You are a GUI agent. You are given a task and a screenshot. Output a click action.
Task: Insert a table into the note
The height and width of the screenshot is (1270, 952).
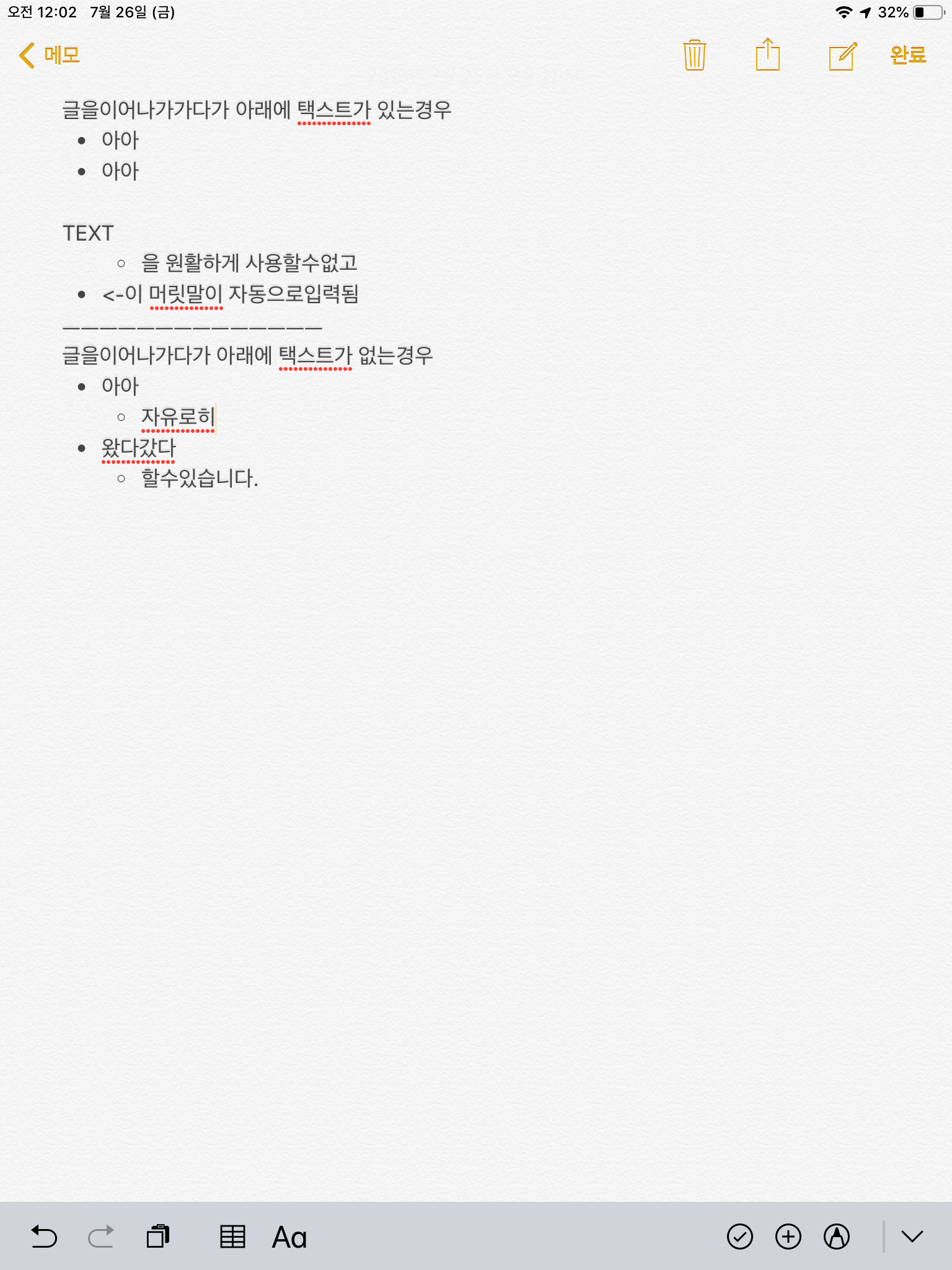coord(232,1237)
